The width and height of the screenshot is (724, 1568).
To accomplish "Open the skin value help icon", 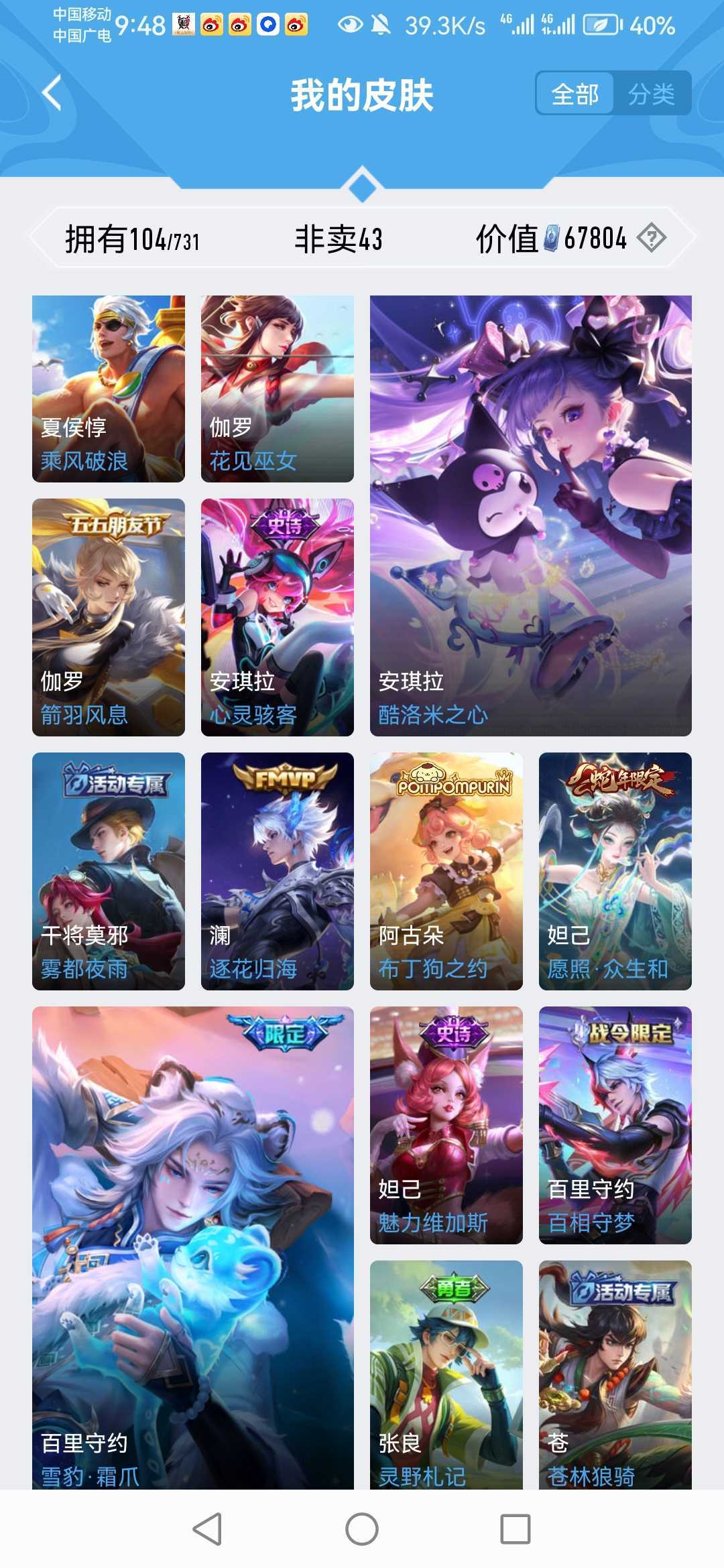I will 651,238.
